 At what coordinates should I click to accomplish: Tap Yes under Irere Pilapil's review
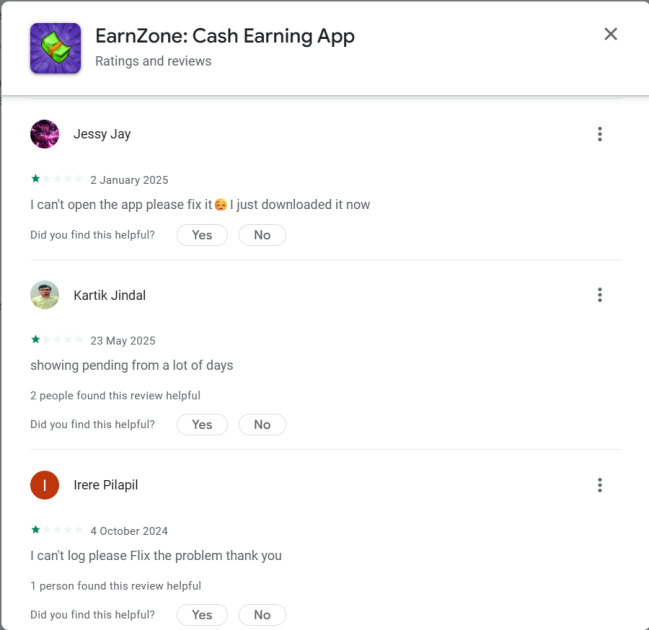202,615
